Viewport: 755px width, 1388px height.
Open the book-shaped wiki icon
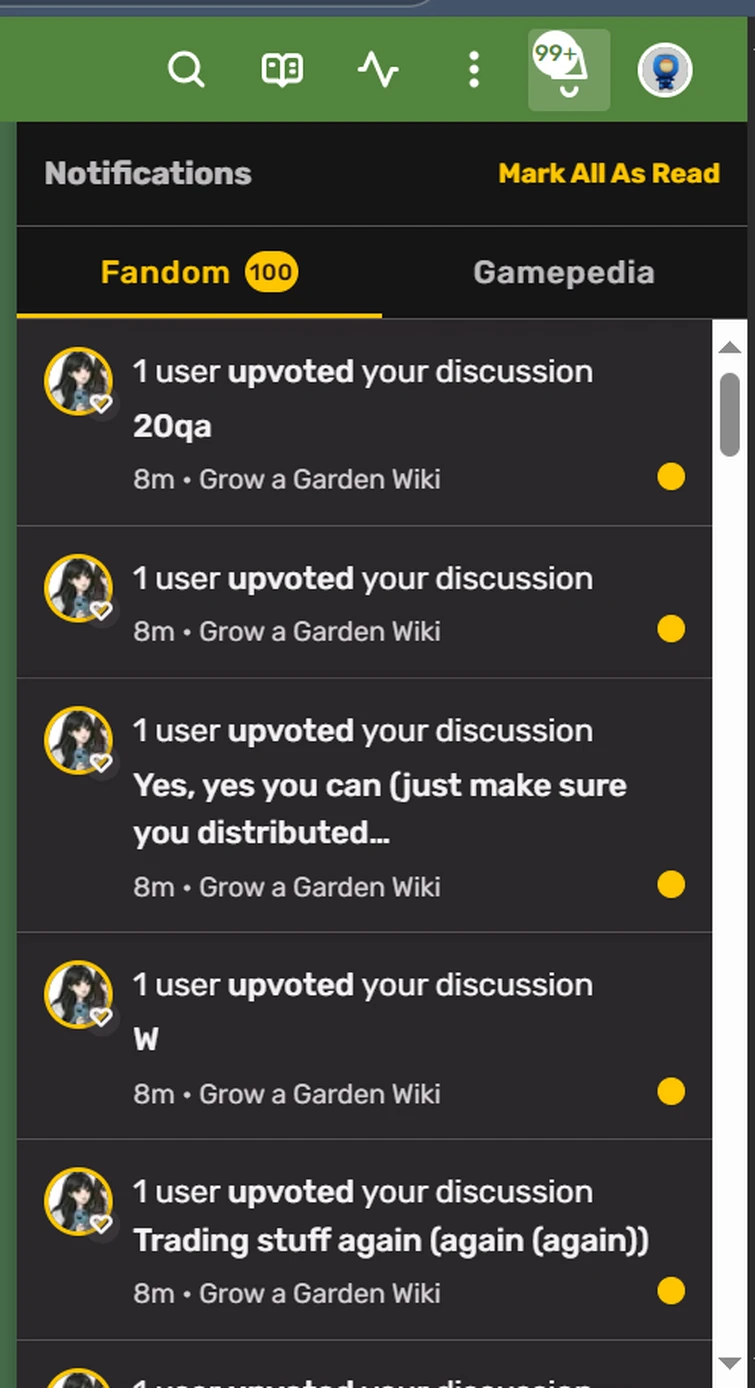[x=282, y=70]
